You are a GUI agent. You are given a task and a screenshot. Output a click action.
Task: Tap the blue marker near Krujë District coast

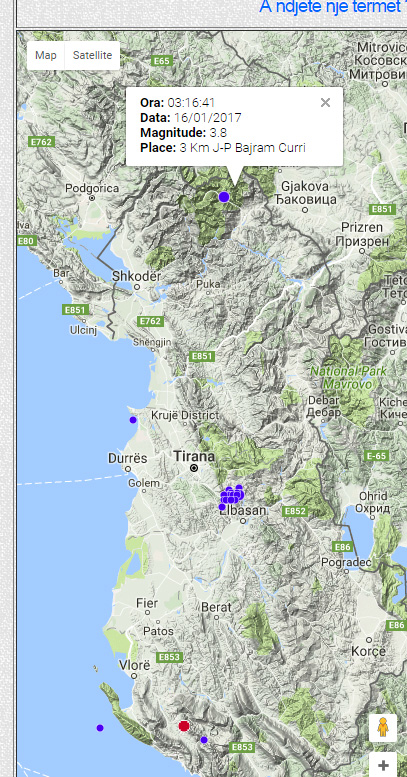(x=133, y=420)
